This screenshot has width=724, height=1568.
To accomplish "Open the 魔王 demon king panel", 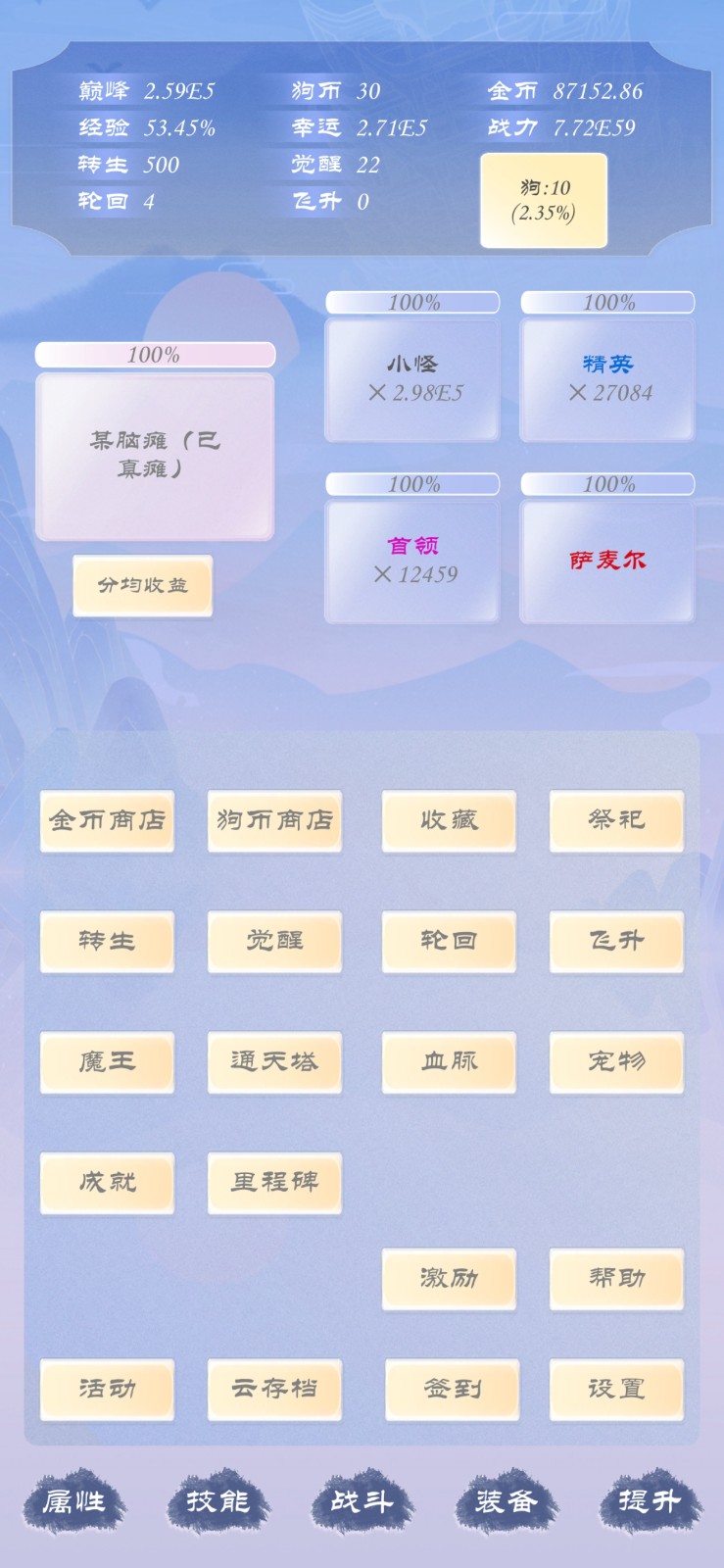I will 107,1062.
